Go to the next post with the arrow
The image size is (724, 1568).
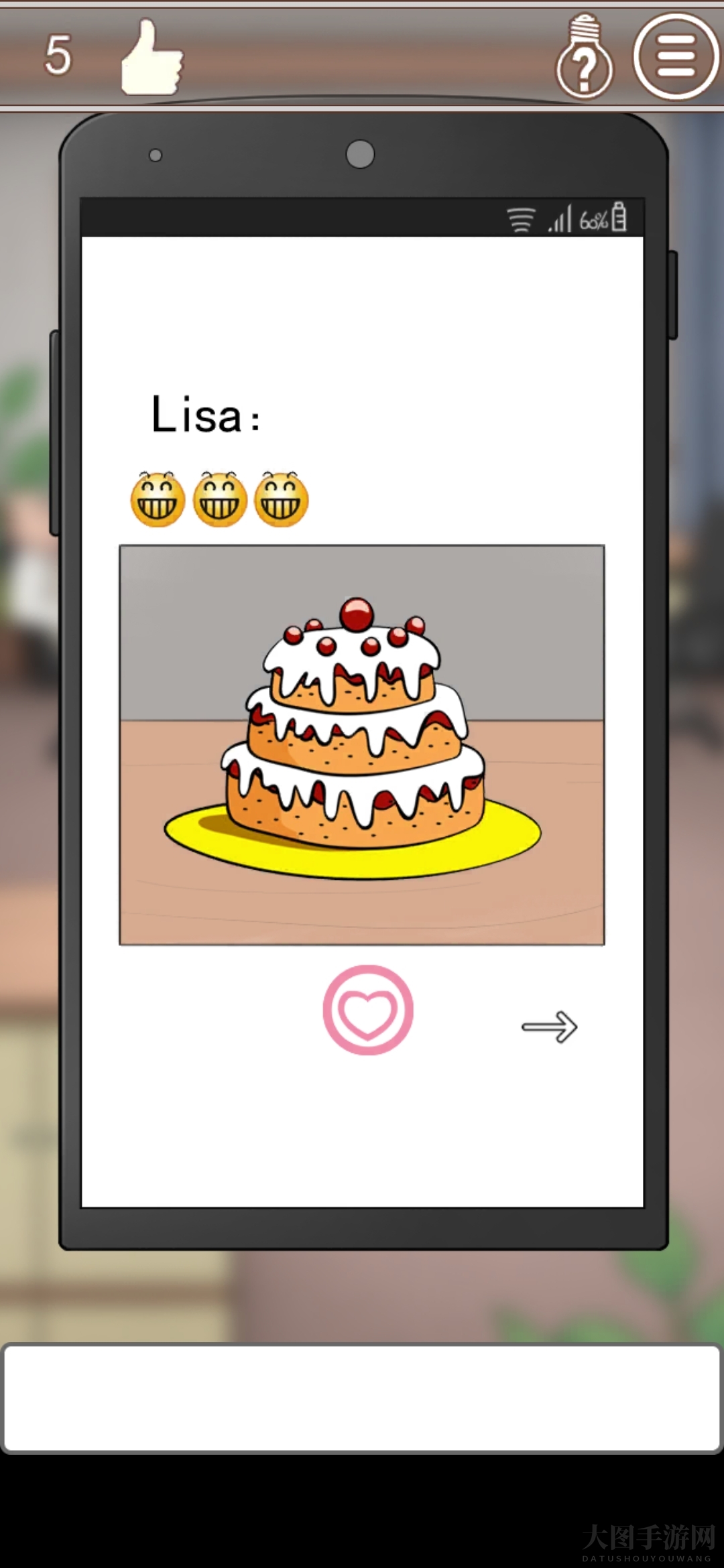550,1027
